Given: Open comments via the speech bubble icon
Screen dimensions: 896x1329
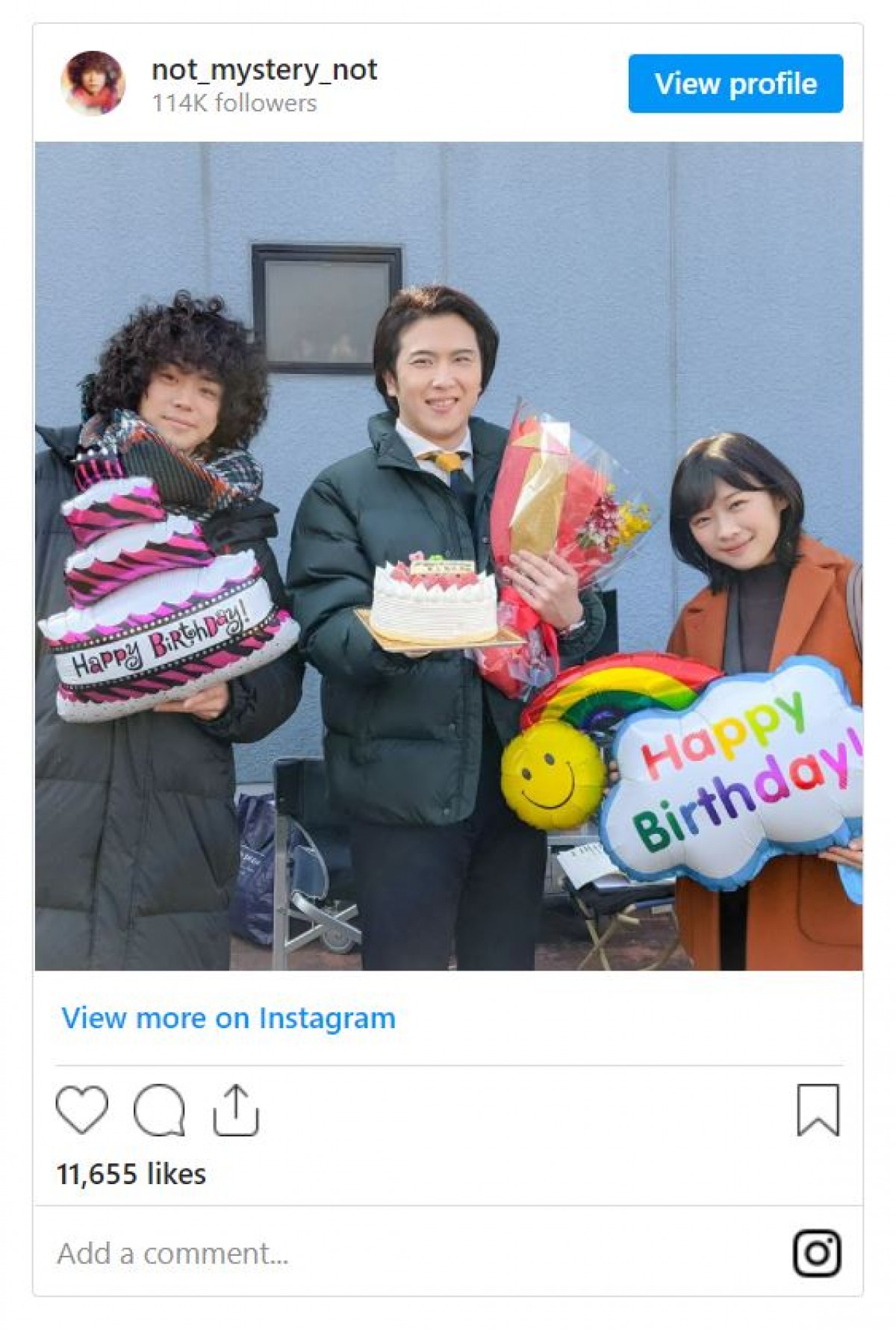Looking at the screenshot, I should tap(159, 1109).
